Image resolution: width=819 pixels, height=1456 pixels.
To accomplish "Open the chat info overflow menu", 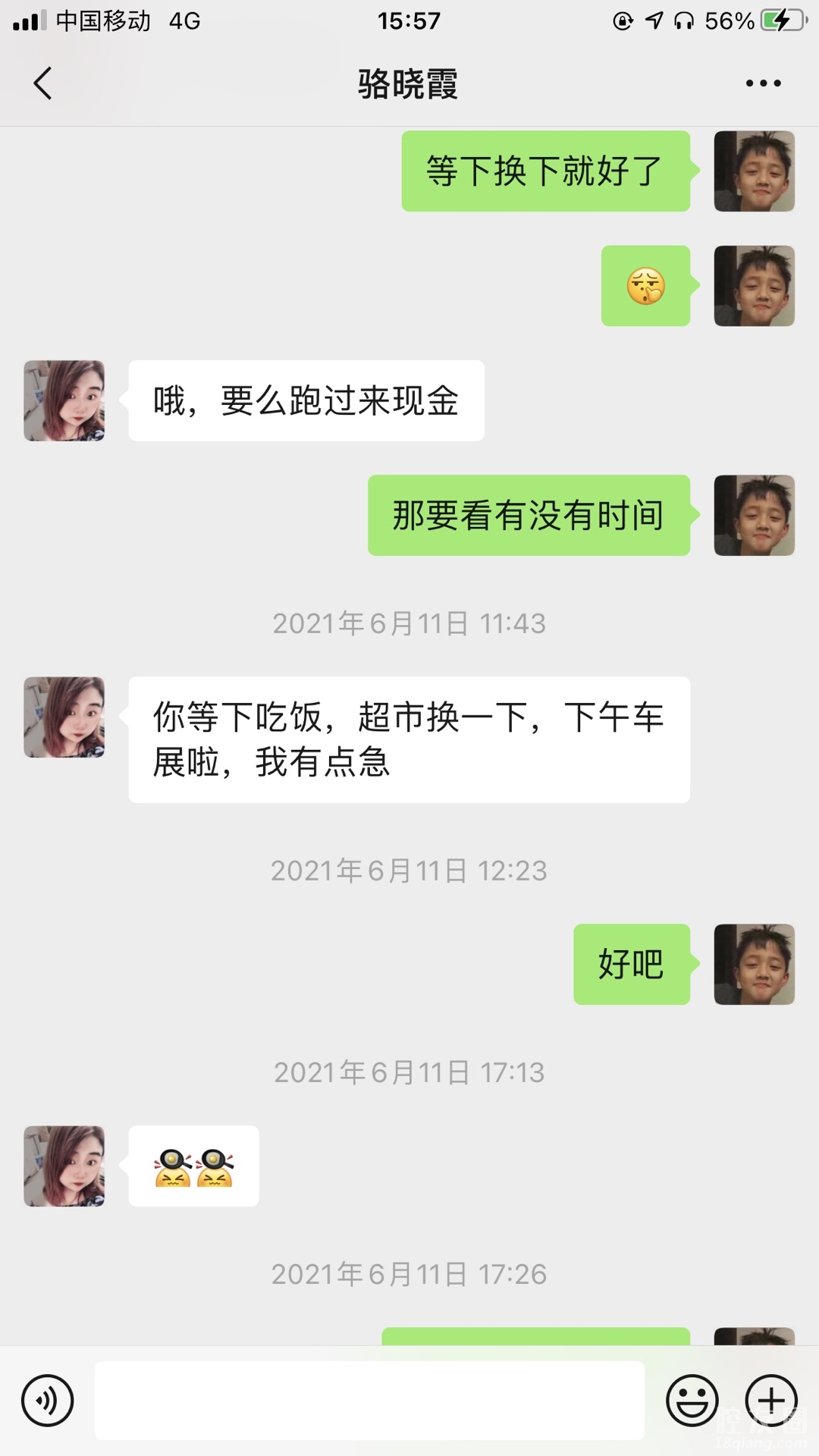I will pos(763,83).
